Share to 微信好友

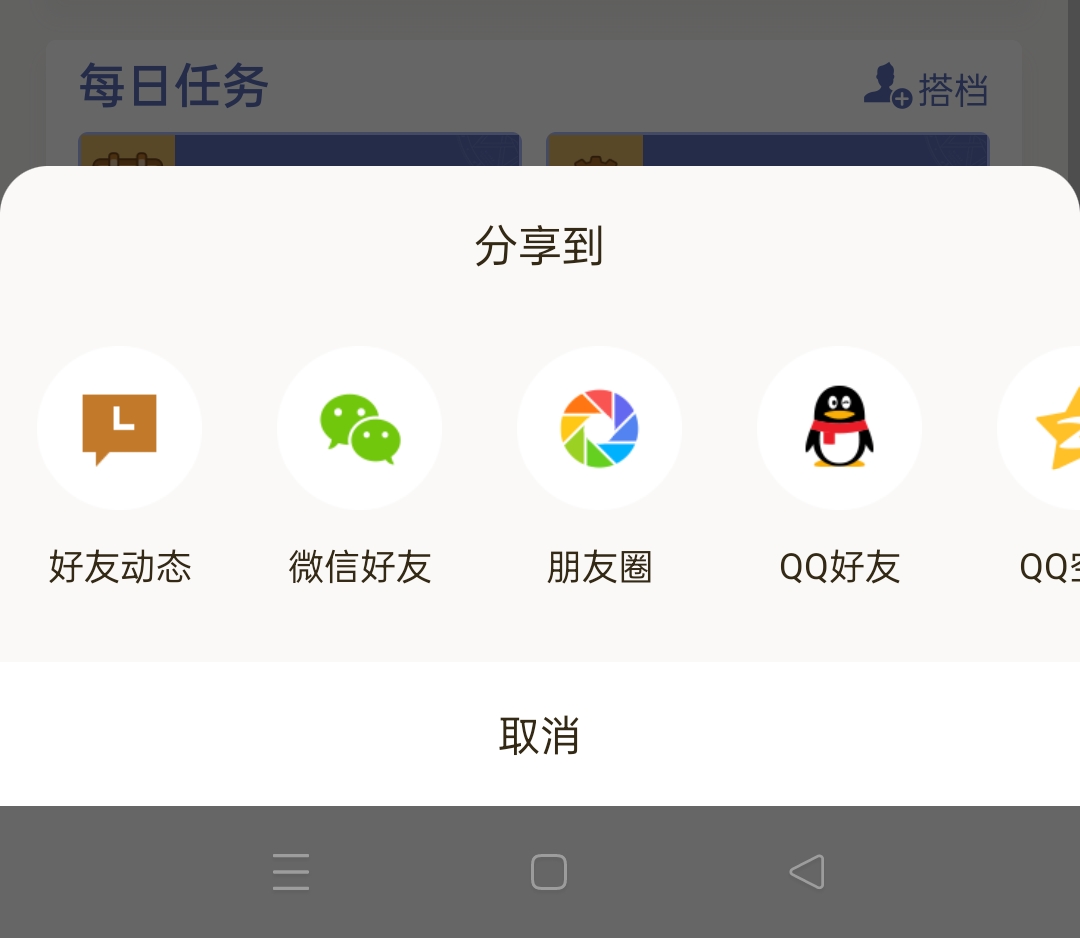360,429
